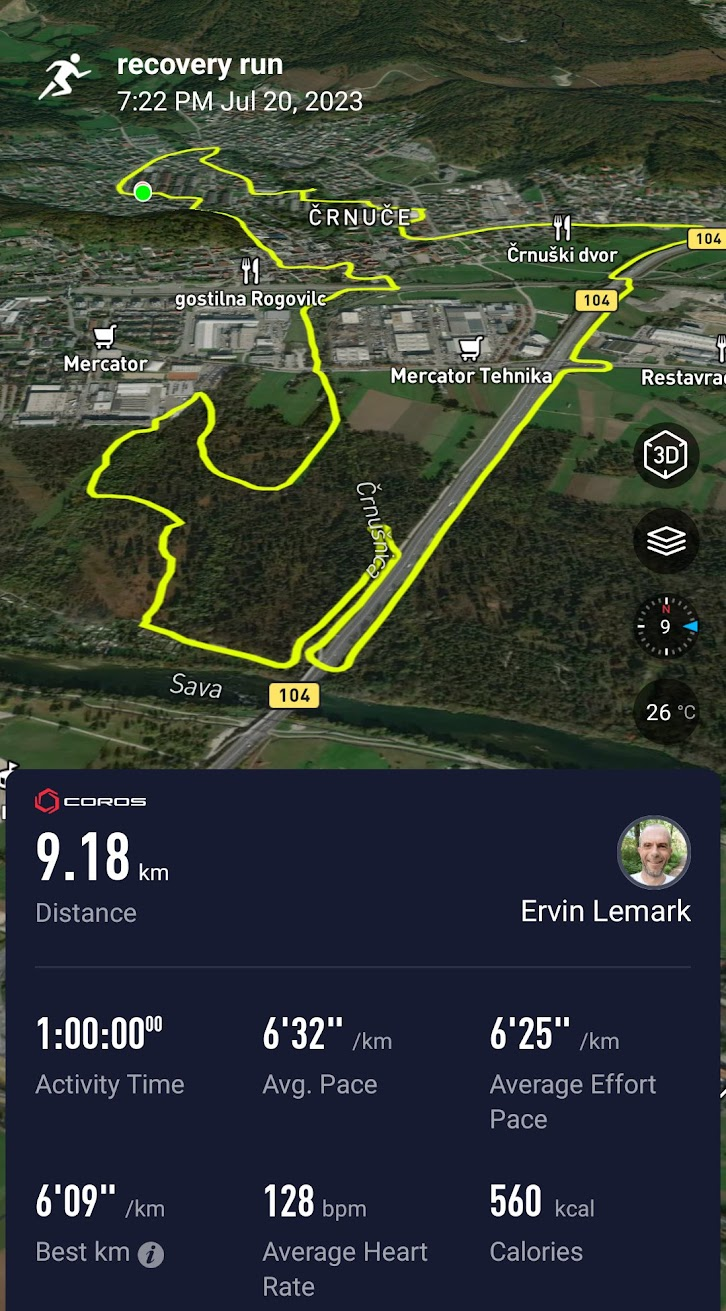Open the map layers selector

(x=666, y=541)
